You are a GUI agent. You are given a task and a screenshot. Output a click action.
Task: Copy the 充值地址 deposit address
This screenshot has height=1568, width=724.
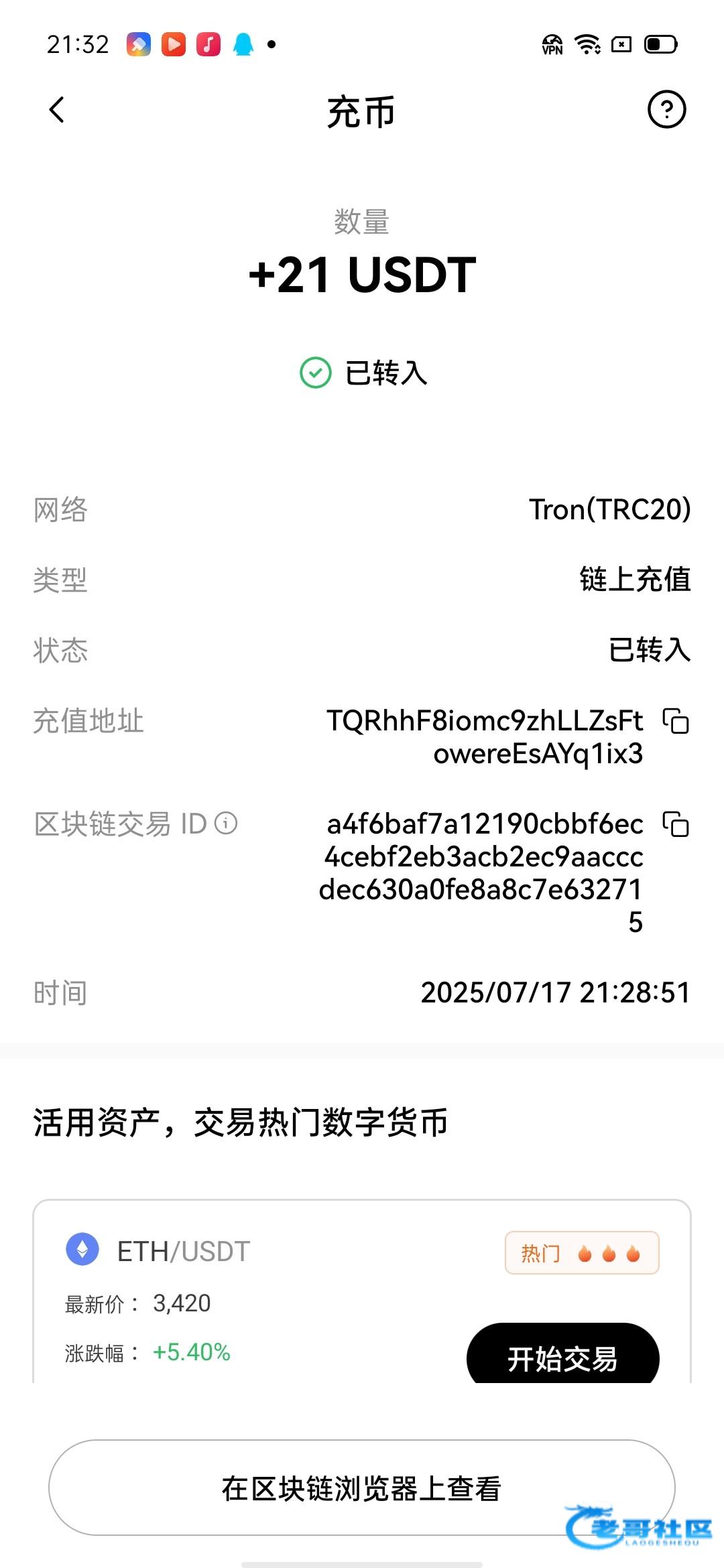coord(676,721)
